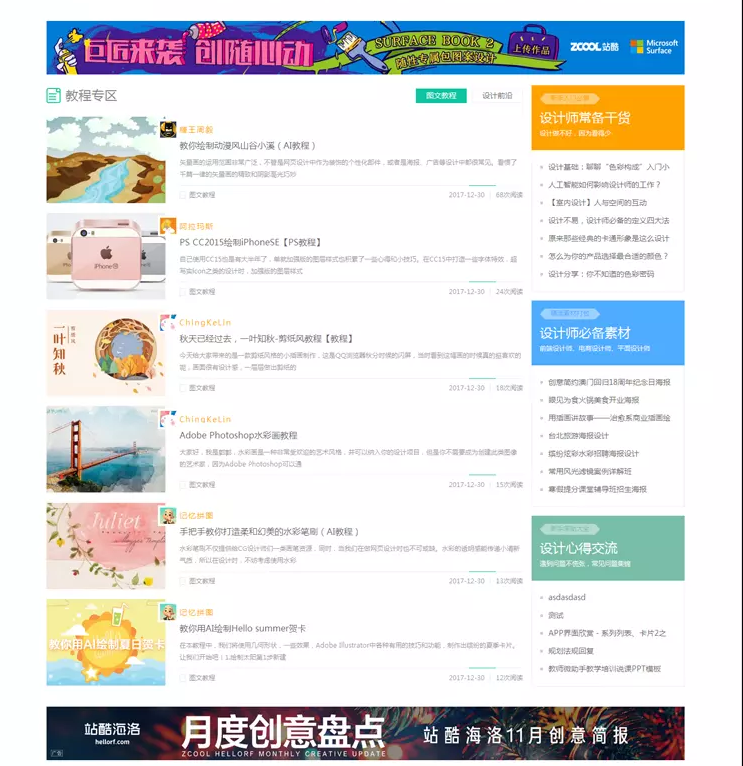Viewport: 743px width, 766px height.
Task: Open the 巨匠来袭 Surface Book 2 banner
Action: (365, 47)
